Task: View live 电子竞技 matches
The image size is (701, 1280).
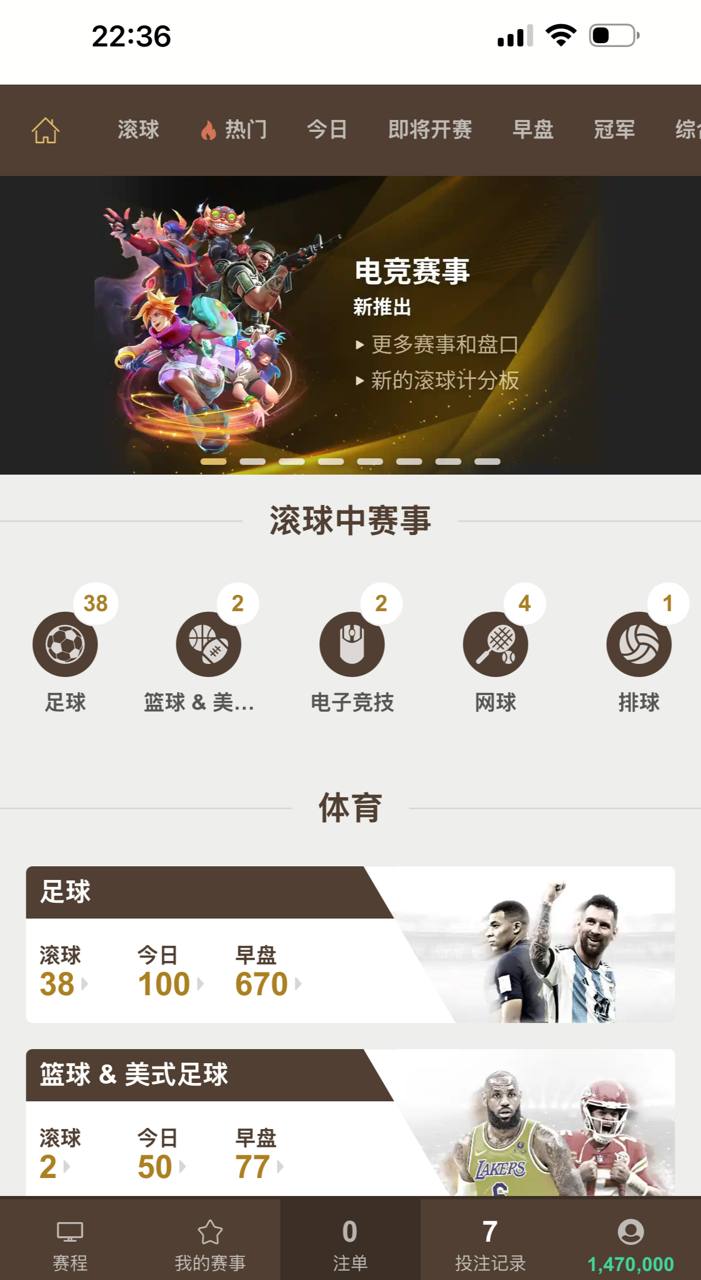Action: 352,645
